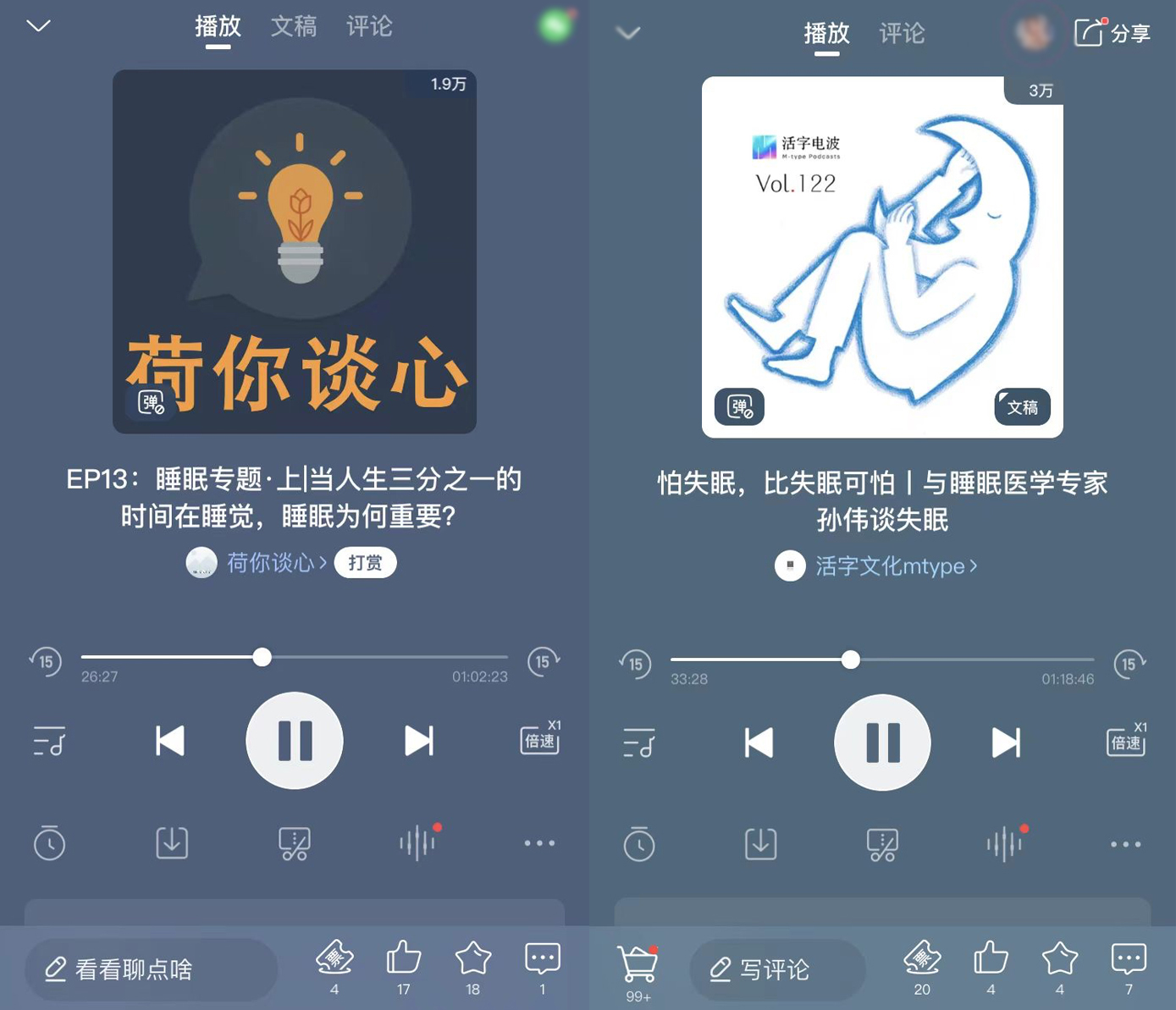Image resolution: width=1176 pixels, height=1010 pixels.
Task: Tap the 打赏 button next to 荷你谈心
Action: tap(365, 563)
